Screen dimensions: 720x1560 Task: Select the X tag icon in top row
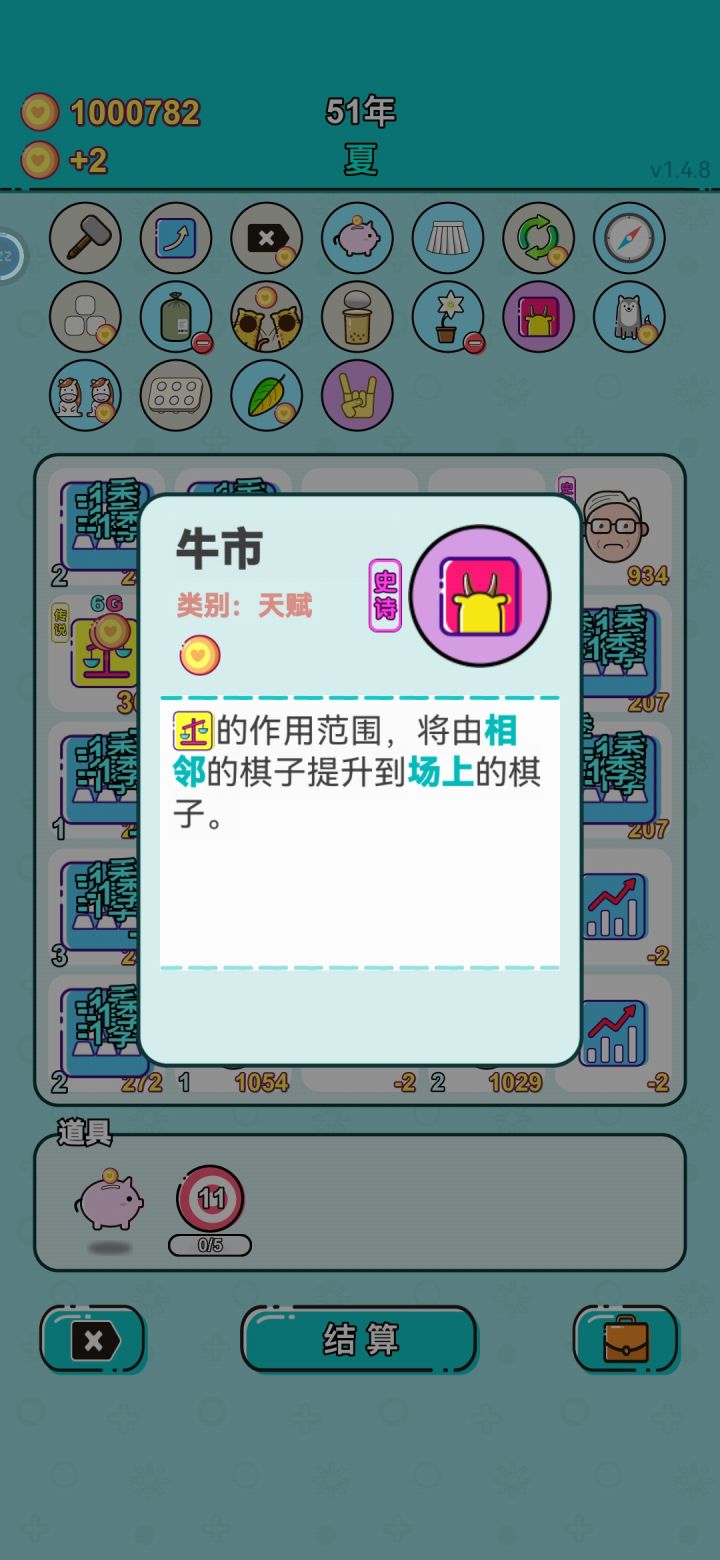pyautogui.click(x=266, y=238)
